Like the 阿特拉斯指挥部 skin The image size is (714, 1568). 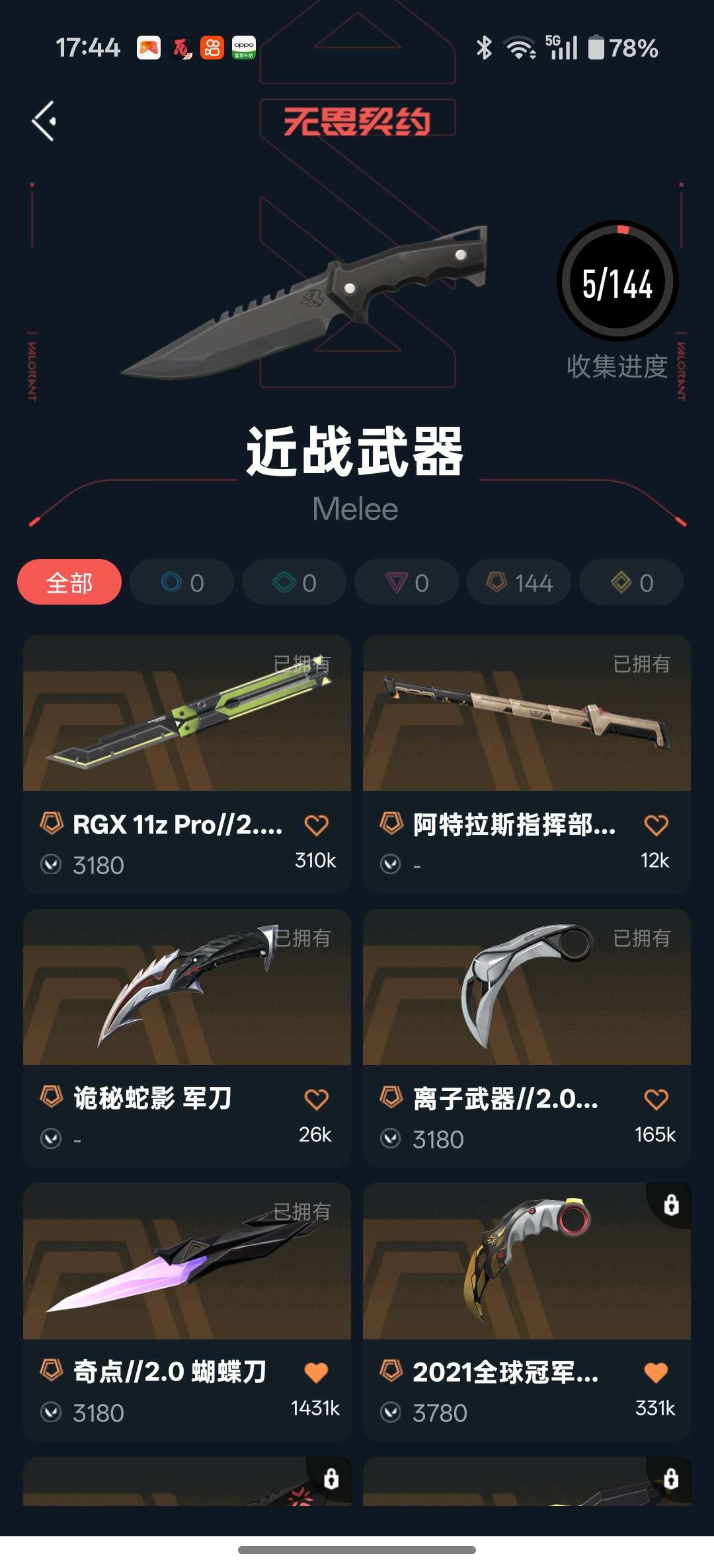click(x=656, y=825)
